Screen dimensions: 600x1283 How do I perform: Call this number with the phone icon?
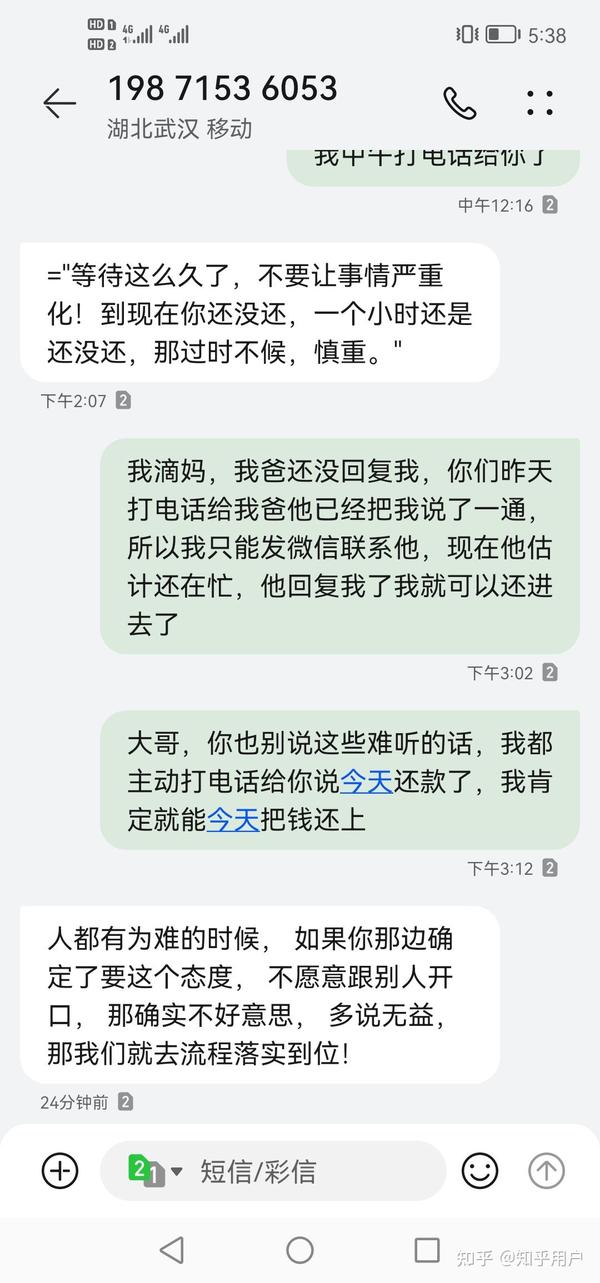click(x=460, y=102)
